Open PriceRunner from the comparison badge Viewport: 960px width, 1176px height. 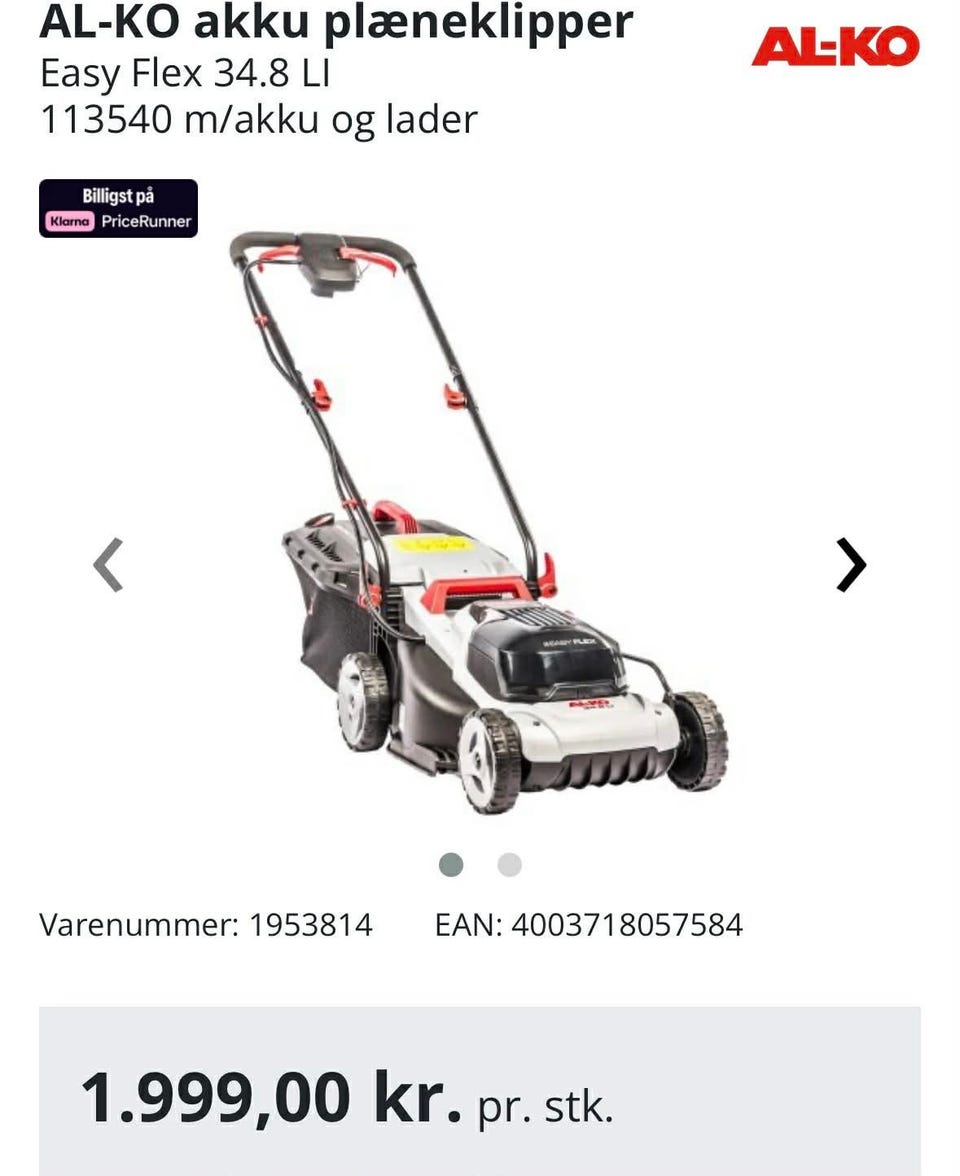pyautogui.click(x=144, y=222)
